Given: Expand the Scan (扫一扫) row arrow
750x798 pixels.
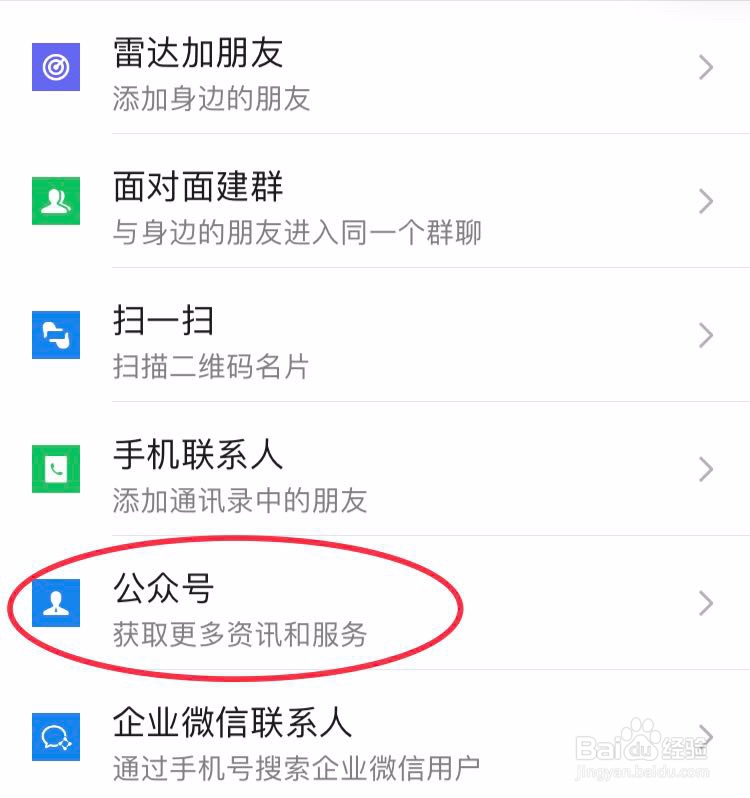Looking at the screenshot, I should pos(704,336).
